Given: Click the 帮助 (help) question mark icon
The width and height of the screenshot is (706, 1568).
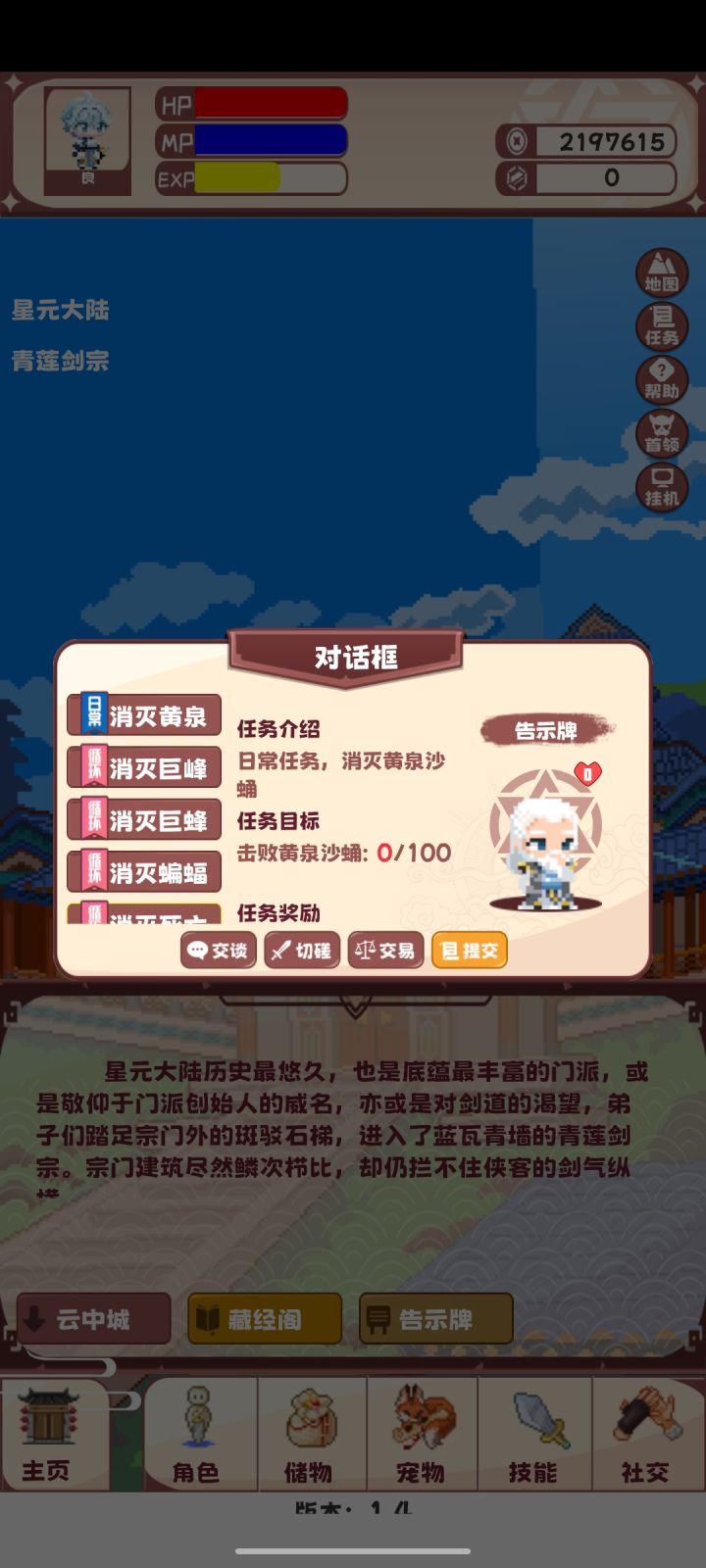Looking at the screenshot, I should (661, 379).
